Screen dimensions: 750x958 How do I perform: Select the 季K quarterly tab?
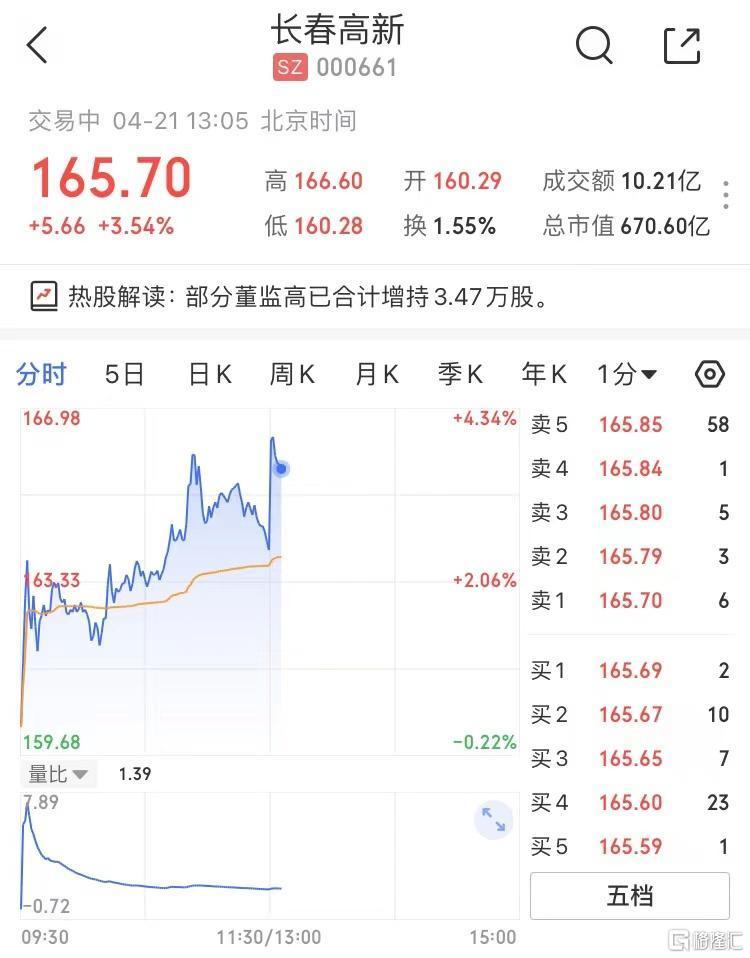(459, 373)
